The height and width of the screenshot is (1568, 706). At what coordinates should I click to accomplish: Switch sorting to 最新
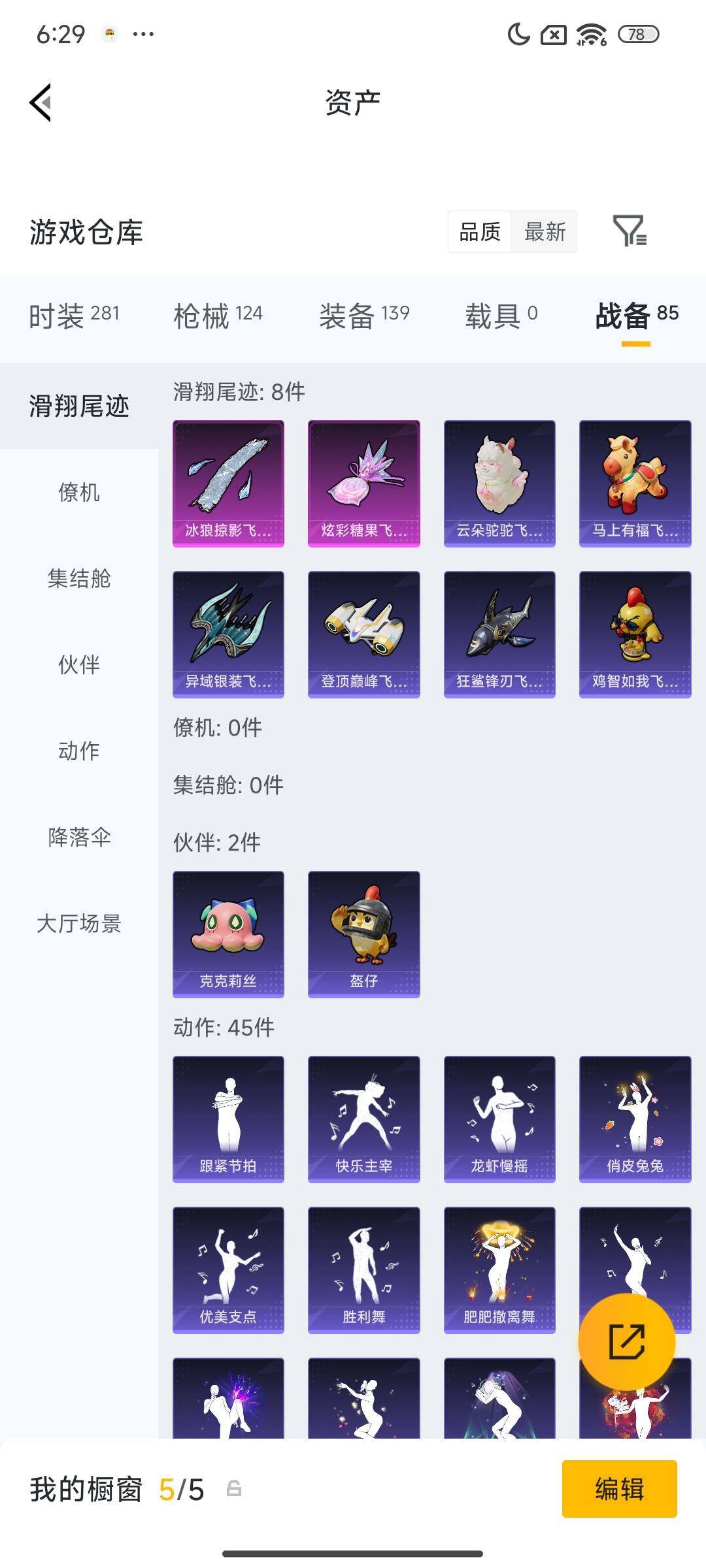coord(545,232)
